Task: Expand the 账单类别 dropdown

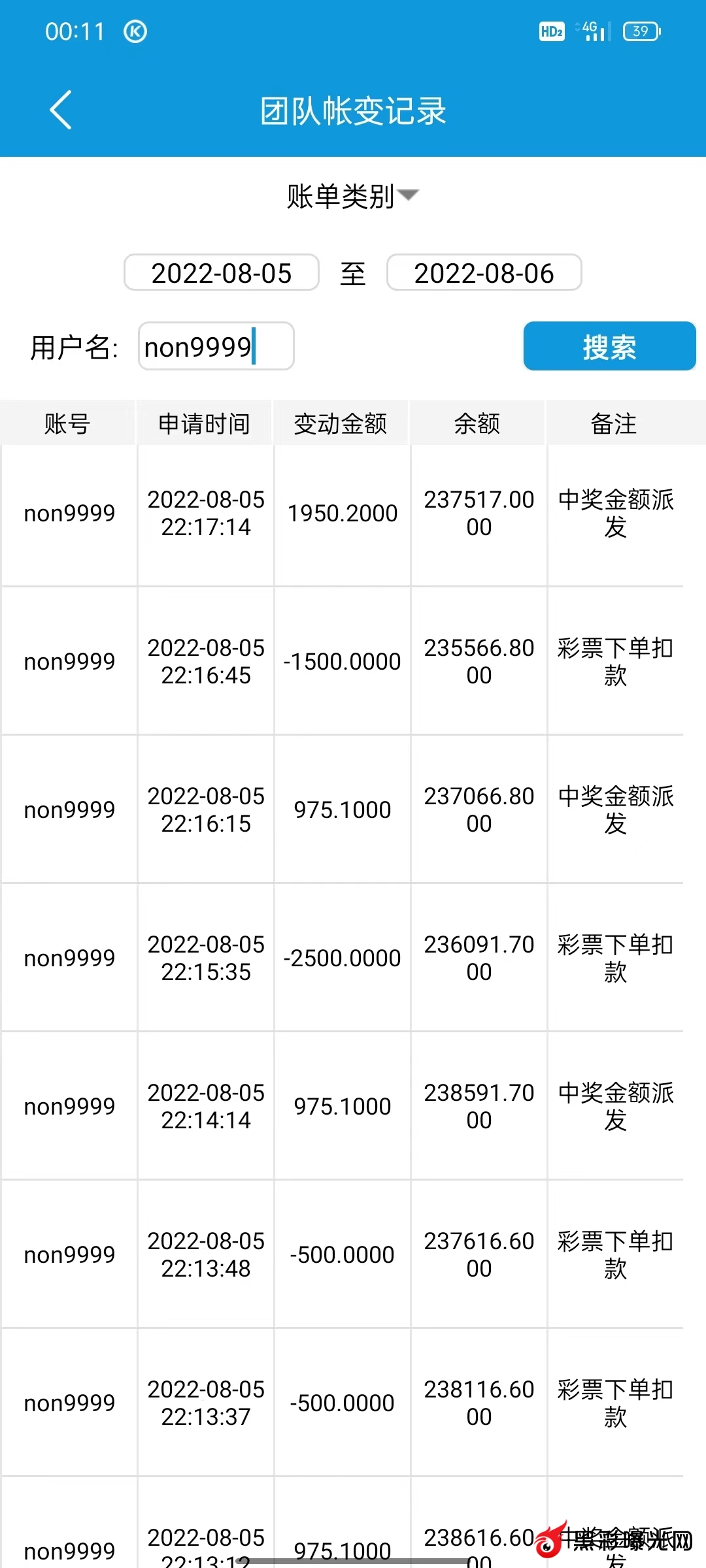Action: tap(353, 196)
